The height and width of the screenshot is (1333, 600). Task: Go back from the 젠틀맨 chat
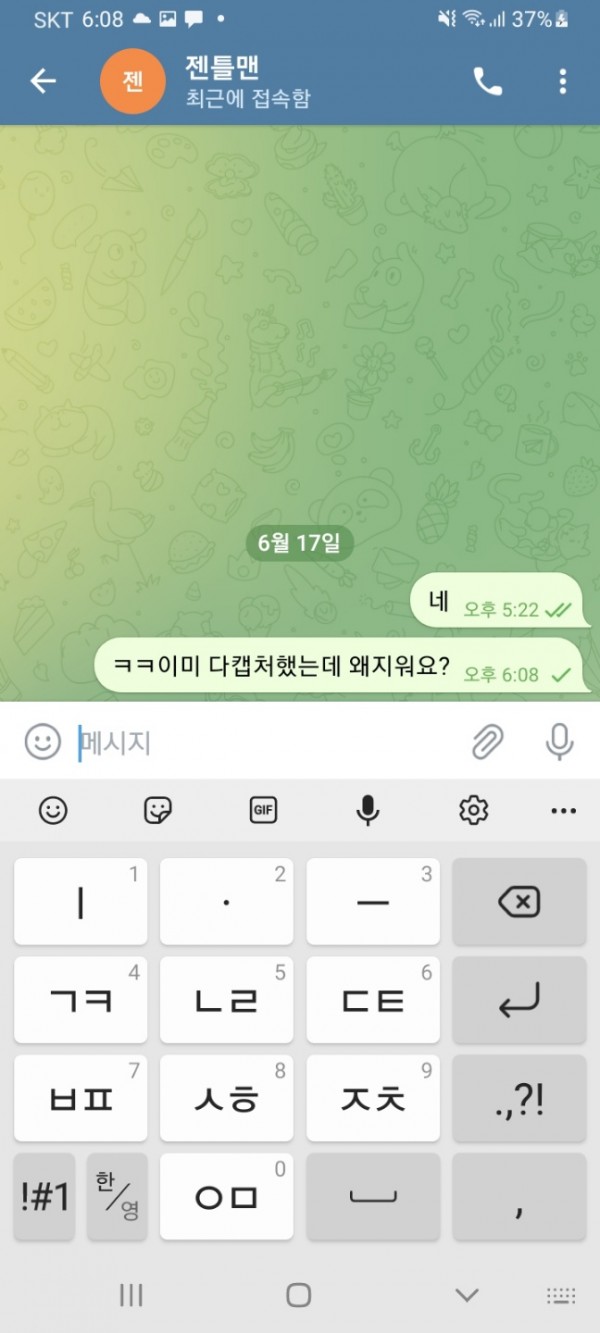pos(43,81)
